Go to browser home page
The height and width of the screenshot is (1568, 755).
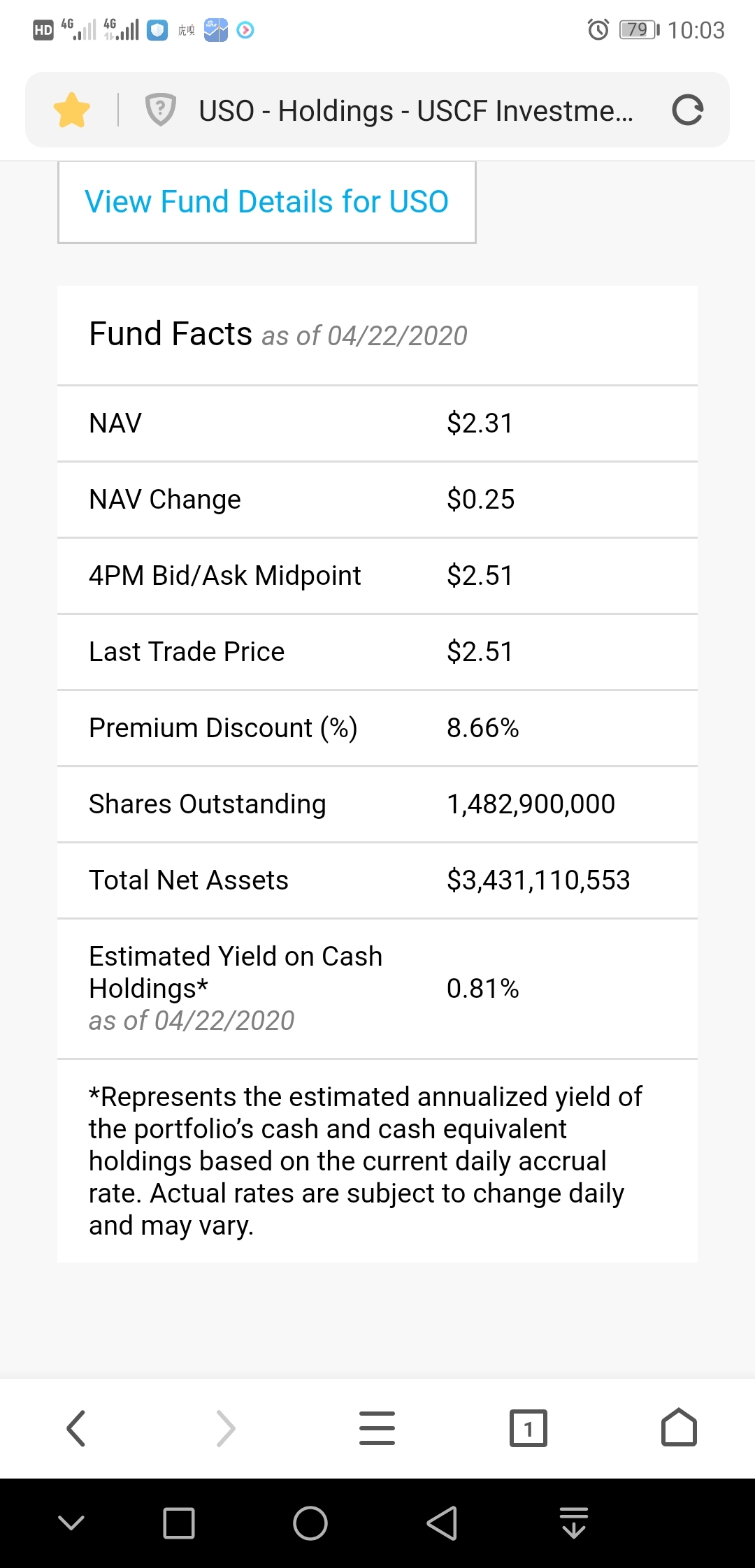point(679,1427)
